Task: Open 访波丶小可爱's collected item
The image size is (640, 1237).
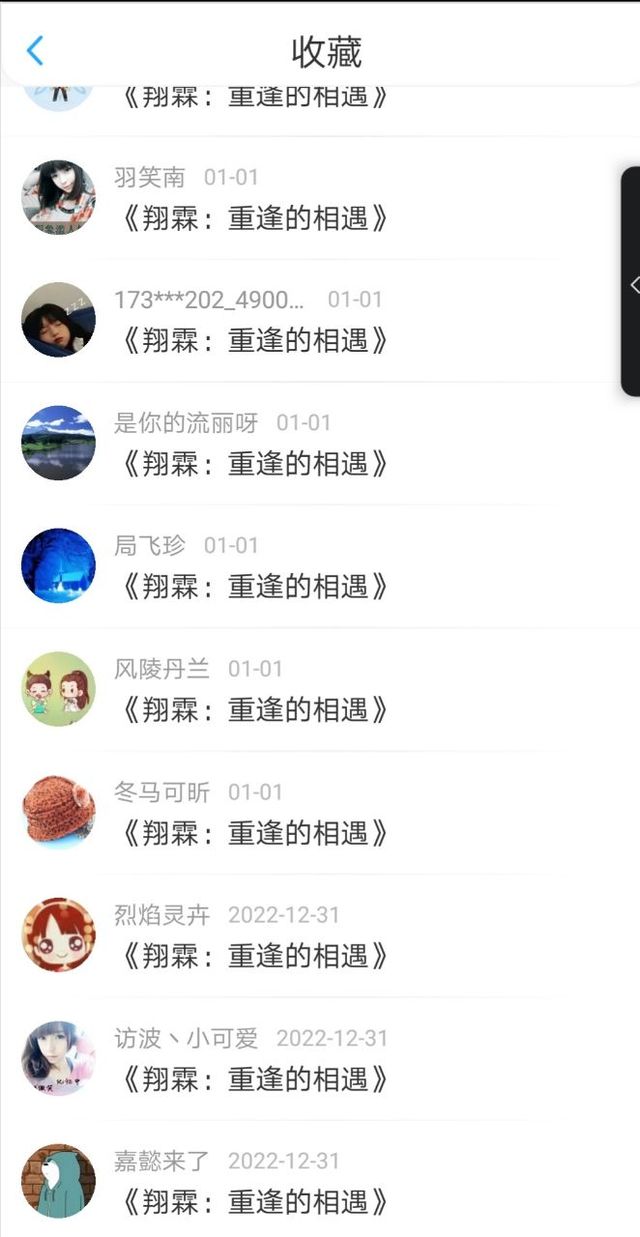Action: coord(255,1078)
